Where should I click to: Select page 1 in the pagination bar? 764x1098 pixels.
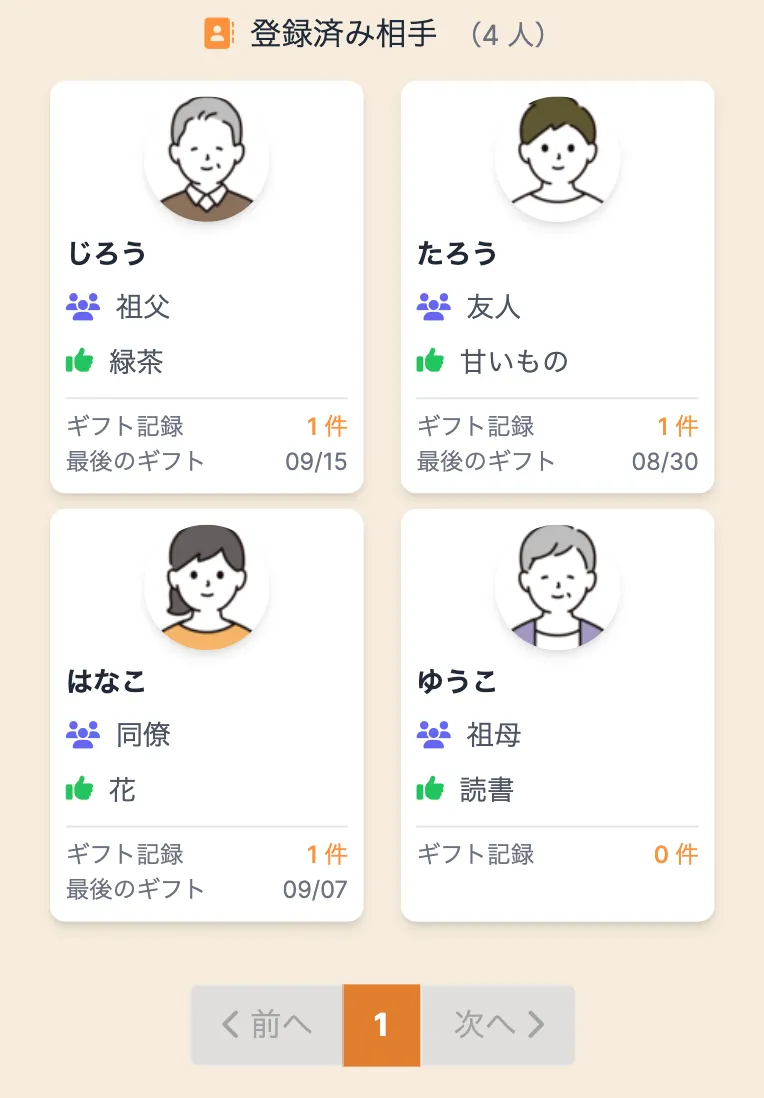(x=381, y=1024)
